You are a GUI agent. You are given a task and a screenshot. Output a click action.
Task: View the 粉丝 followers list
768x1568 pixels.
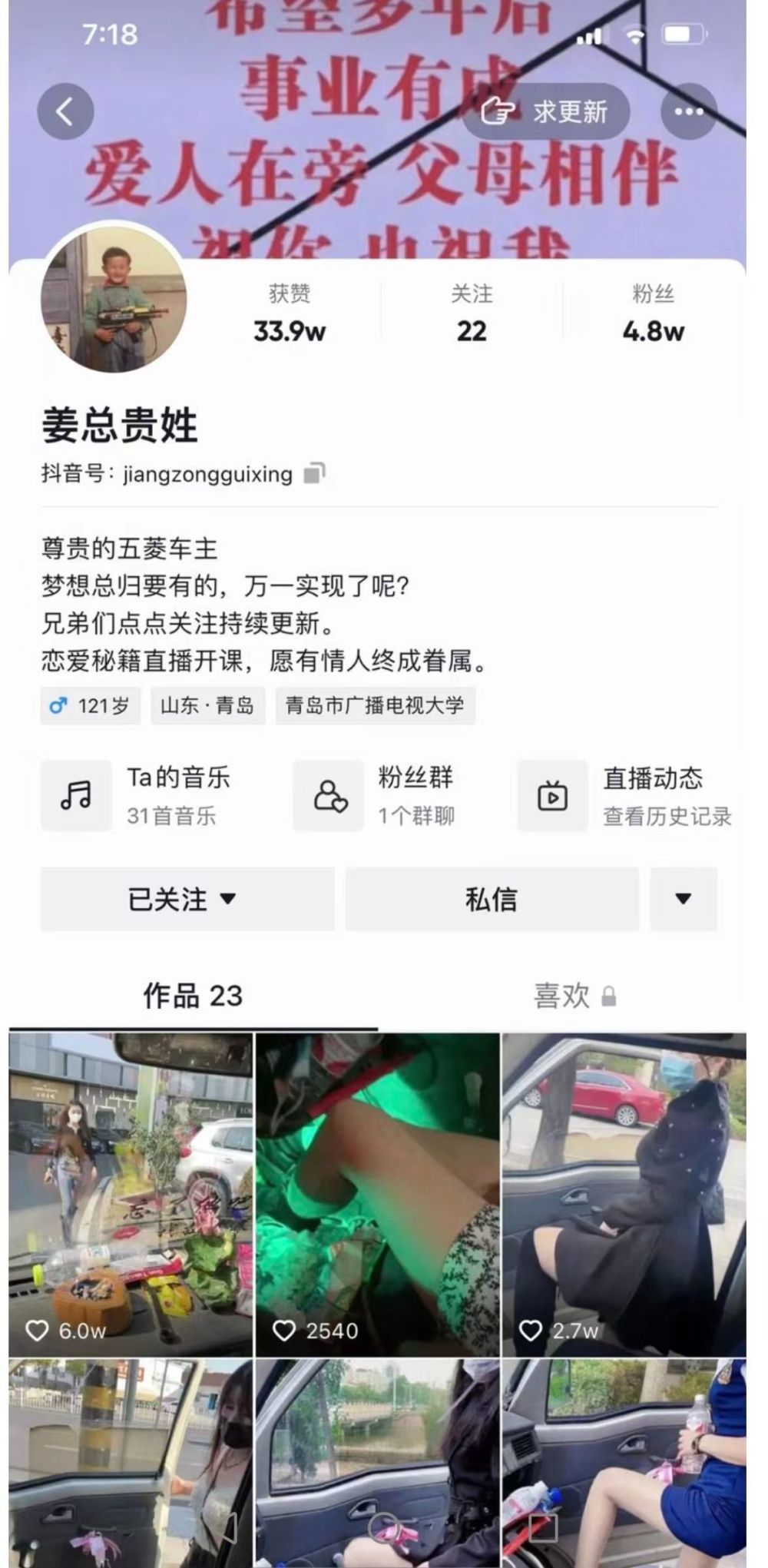652,313
